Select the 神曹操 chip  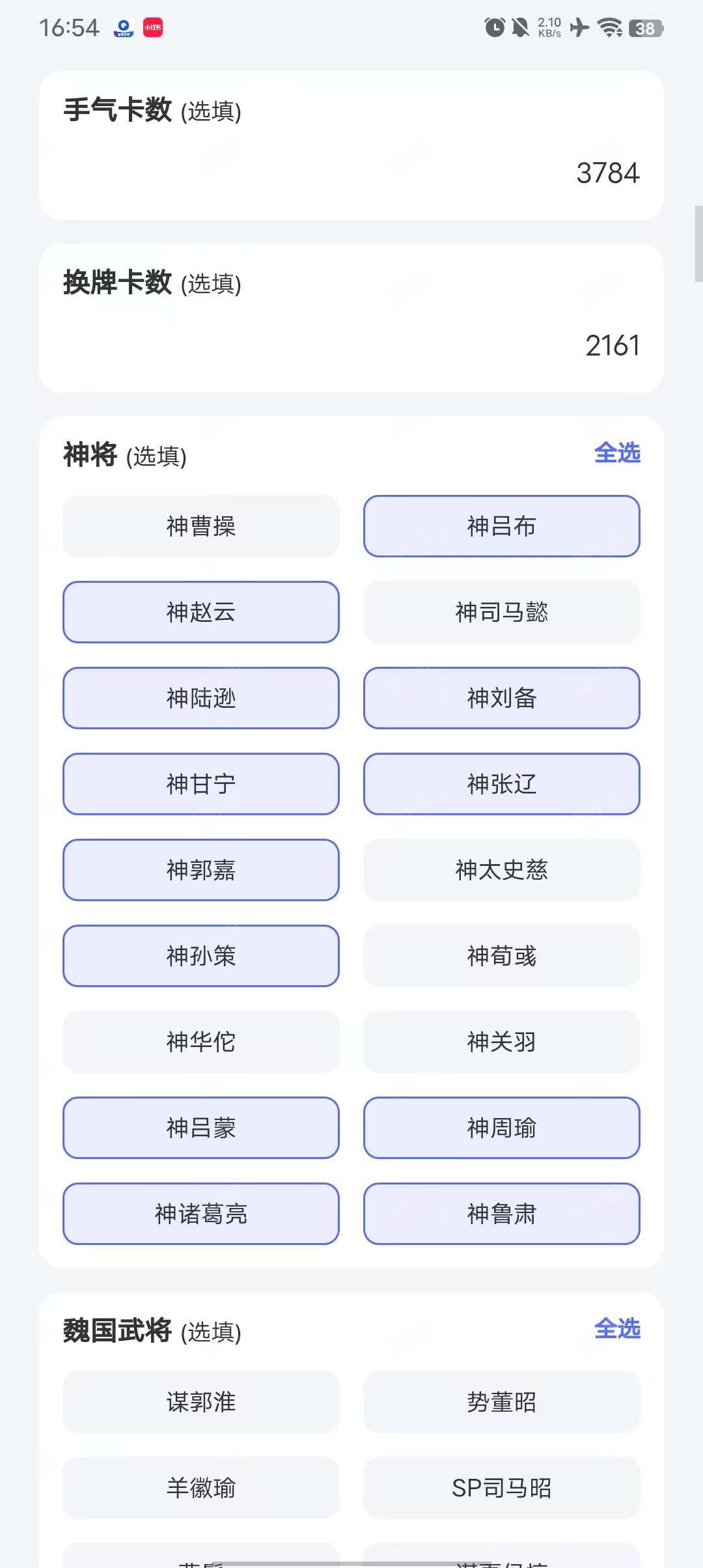pos(201,526)
